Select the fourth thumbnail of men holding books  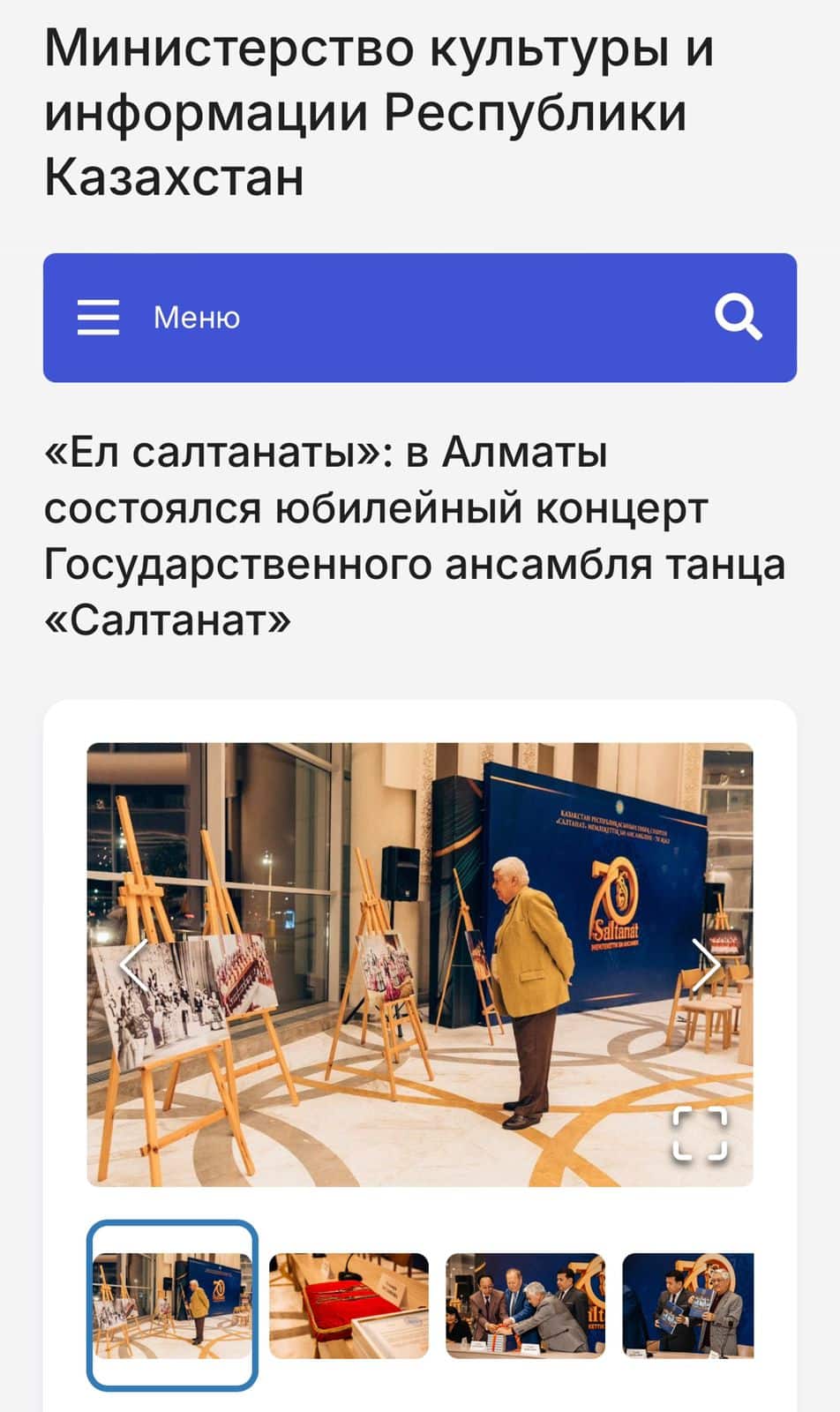tap(688, 1305)
